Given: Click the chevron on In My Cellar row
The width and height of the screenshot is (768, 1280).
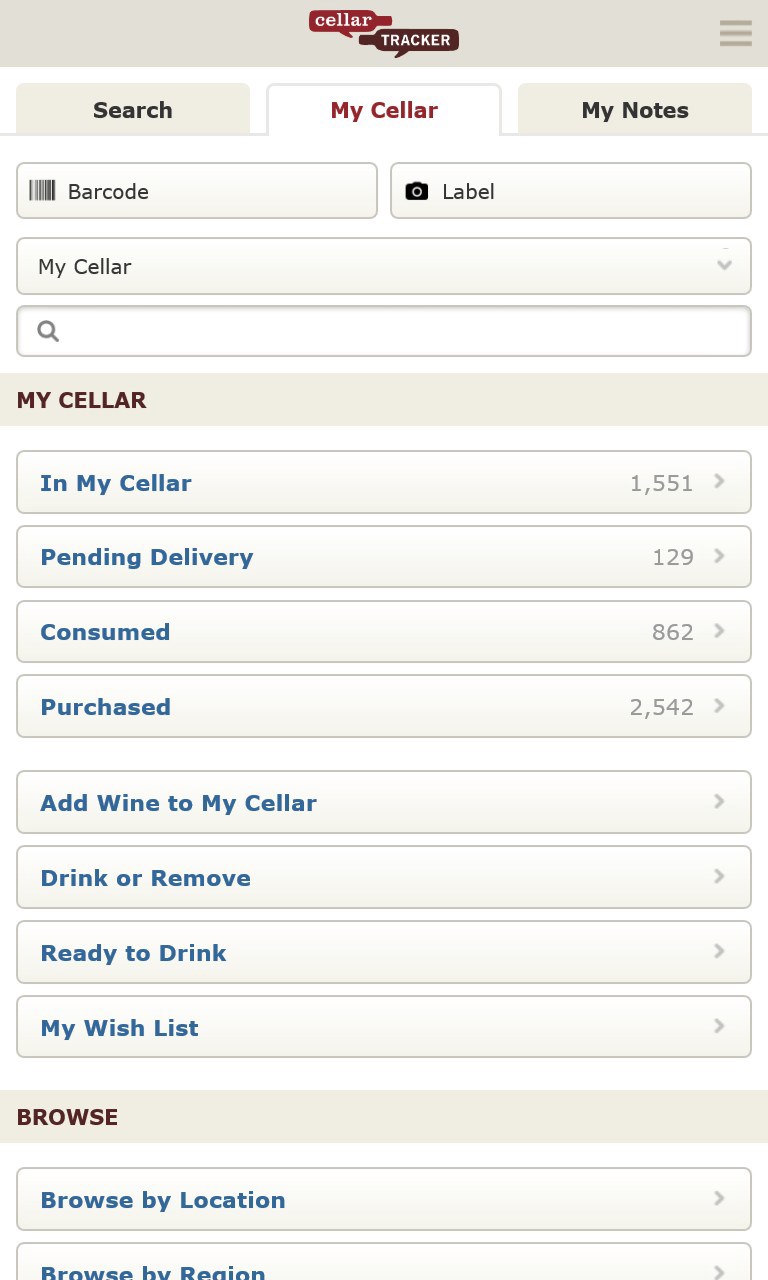Looking at the screenshot, I should tap(719, 481).
